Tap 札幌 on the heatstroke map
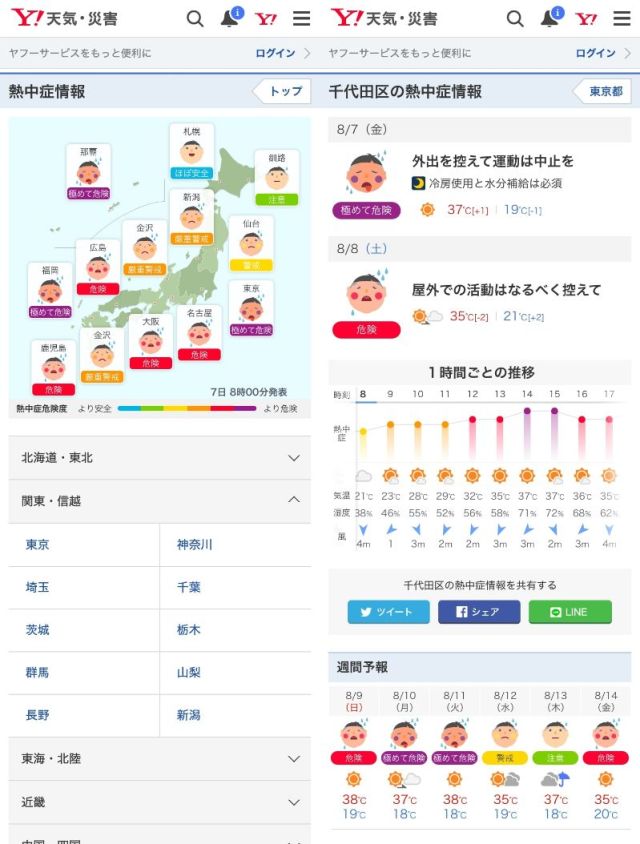Viewport: 640px width, 844px height. tap(191, 152)
